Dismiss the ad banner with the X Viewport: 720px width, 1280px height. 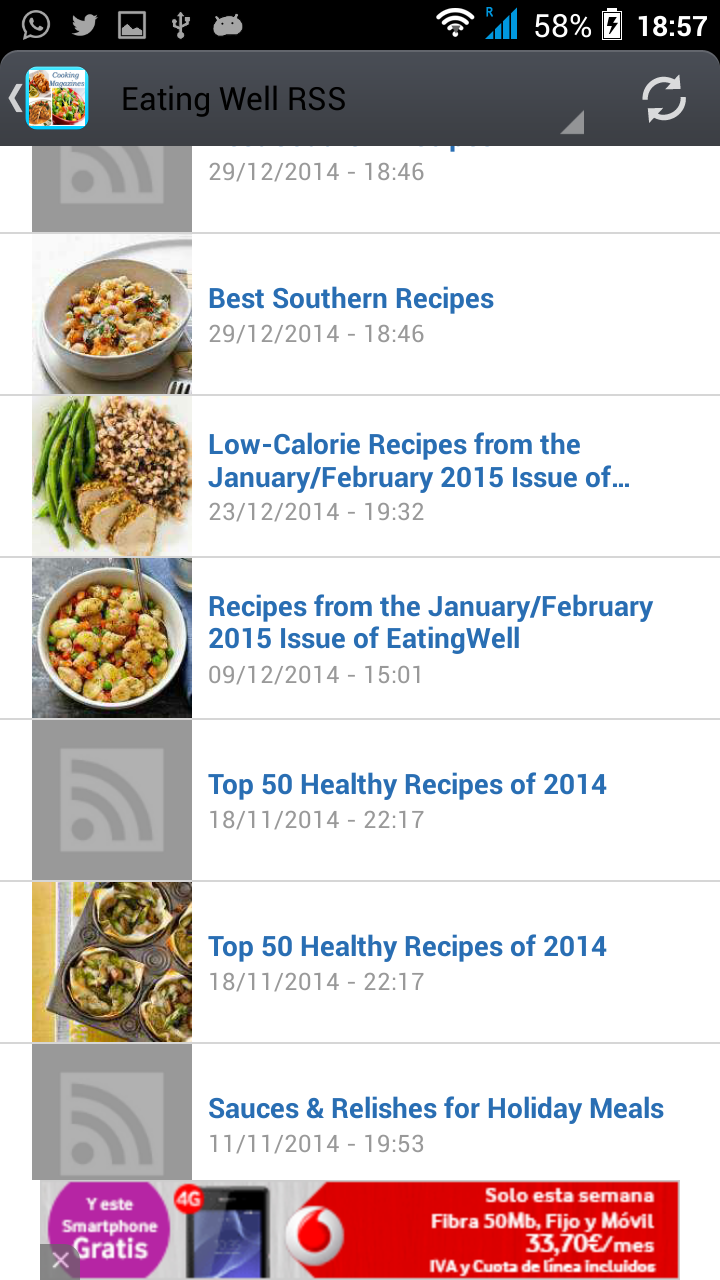pyautogui.click(x=60, y=1260)
